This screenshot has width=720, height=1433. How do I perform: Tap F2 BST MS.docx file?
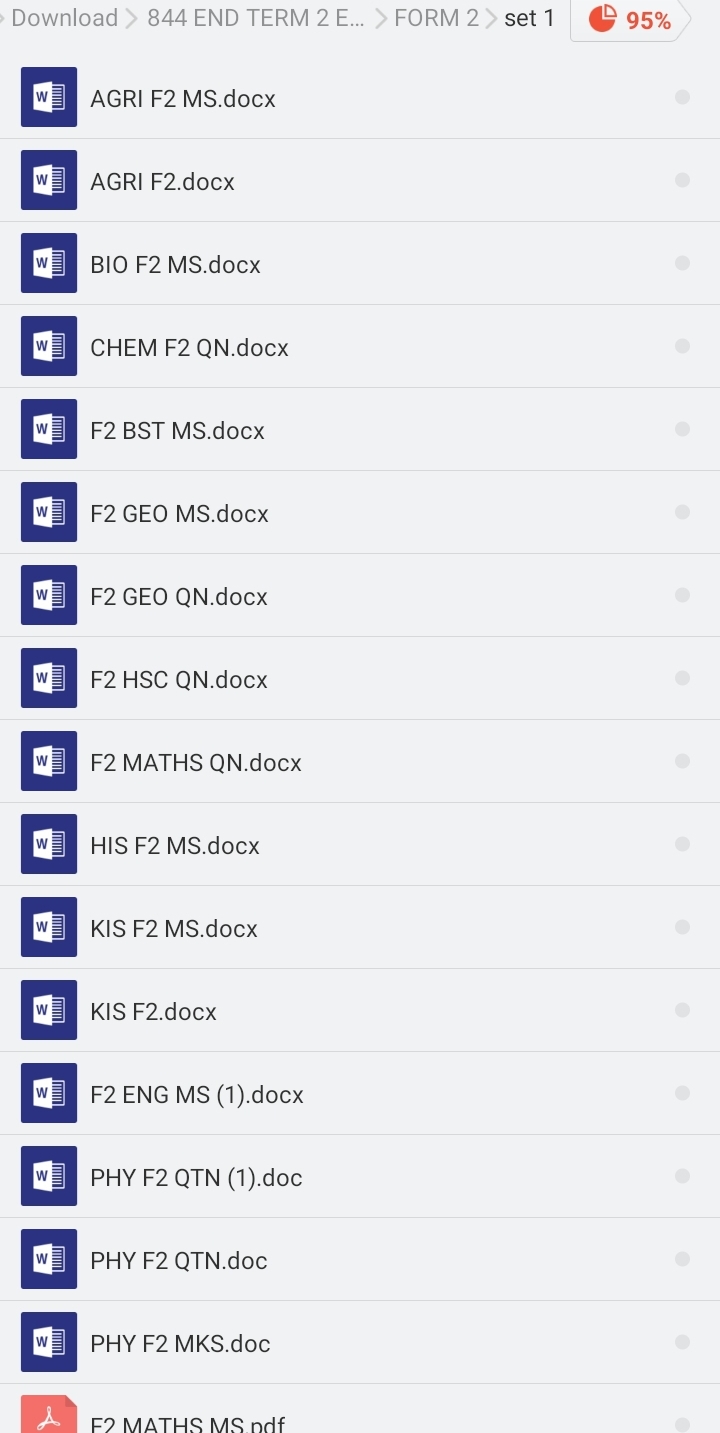pos(177,430)
